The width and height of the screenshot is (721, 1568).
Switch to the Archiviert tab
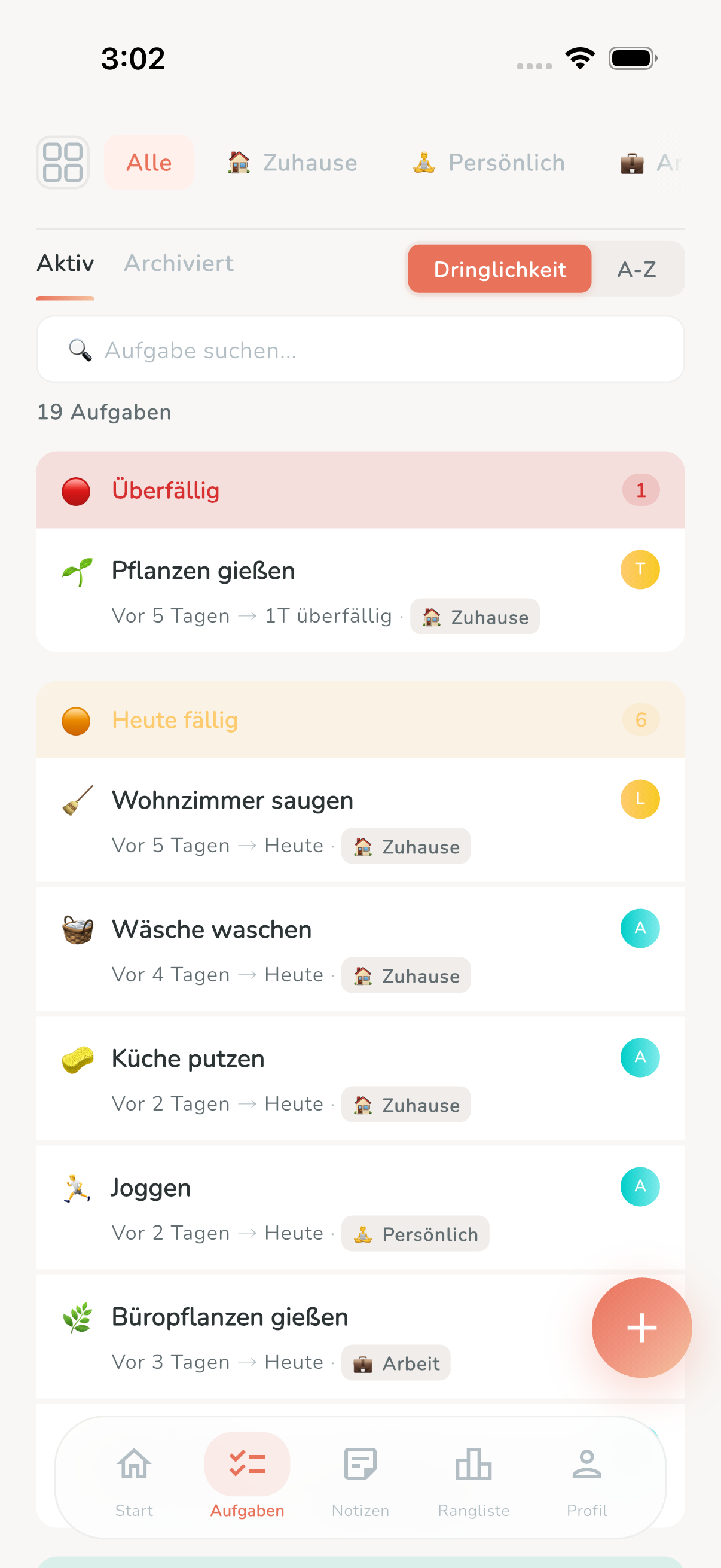coord(178,263)
